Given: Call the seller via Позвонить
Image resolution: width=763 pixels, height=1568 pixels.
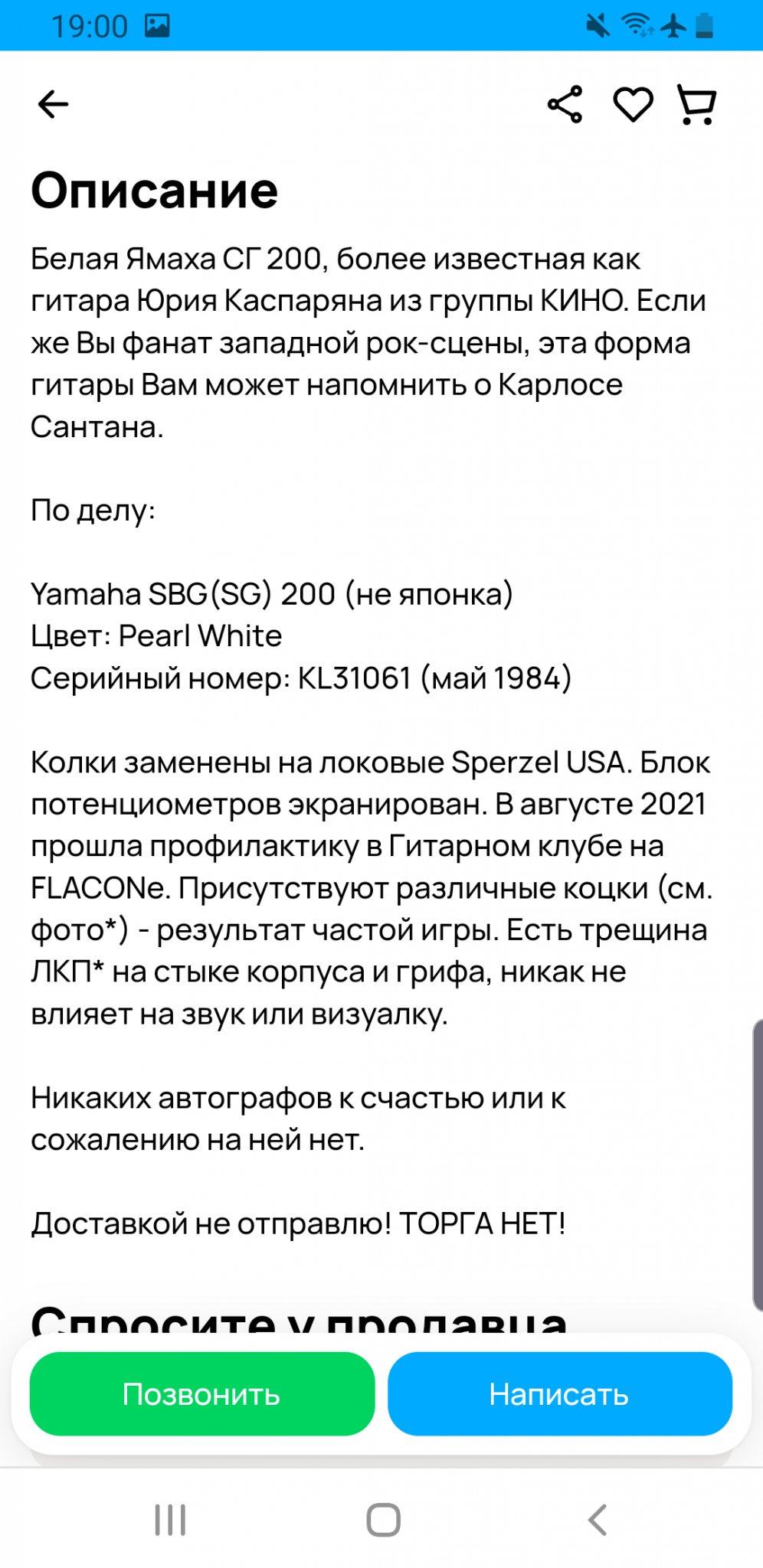Looking at the screenshot, I should [x=201, y=1394].
